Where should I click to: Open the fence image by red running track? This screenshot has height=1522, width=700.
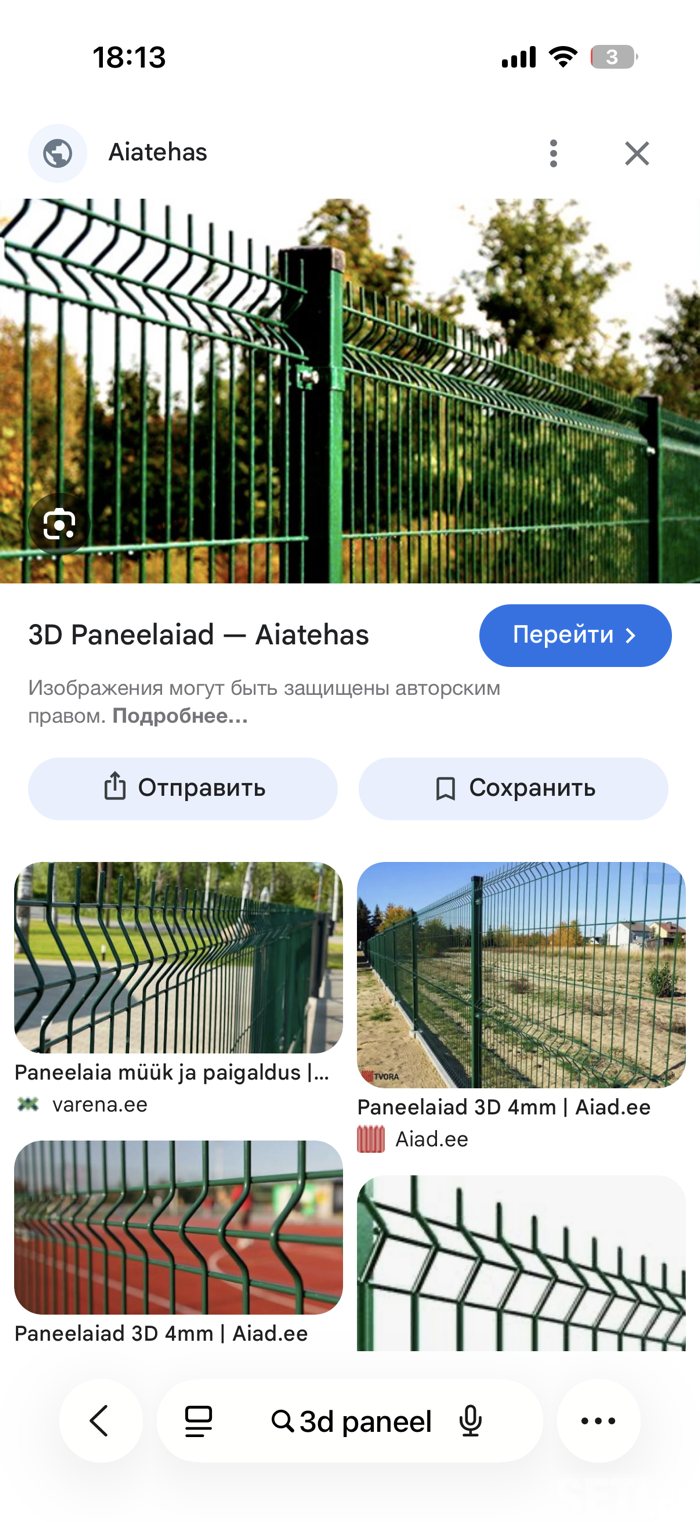click(178, 1227)
